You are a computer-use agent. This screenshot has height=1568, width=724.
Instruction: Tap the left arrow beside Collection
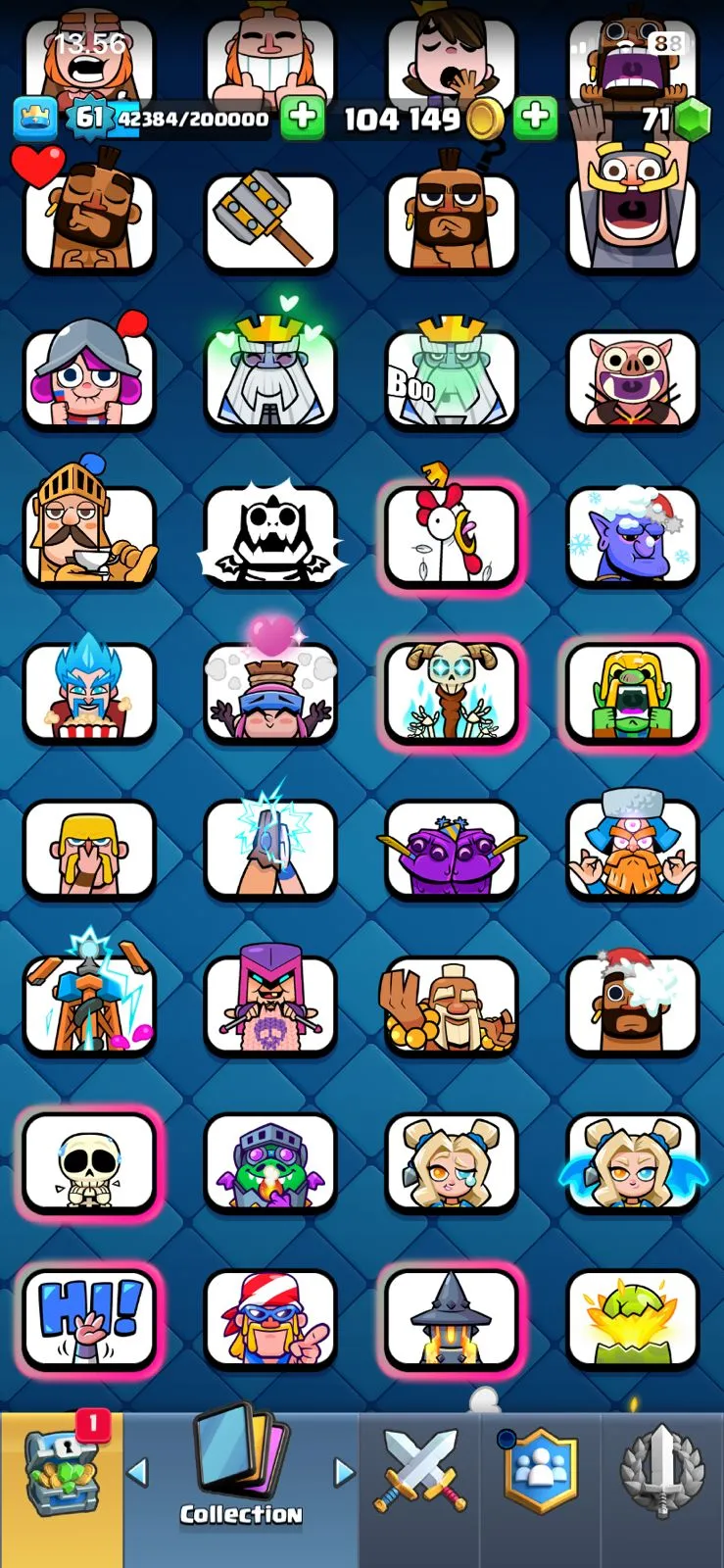[x=138, y=1471]
